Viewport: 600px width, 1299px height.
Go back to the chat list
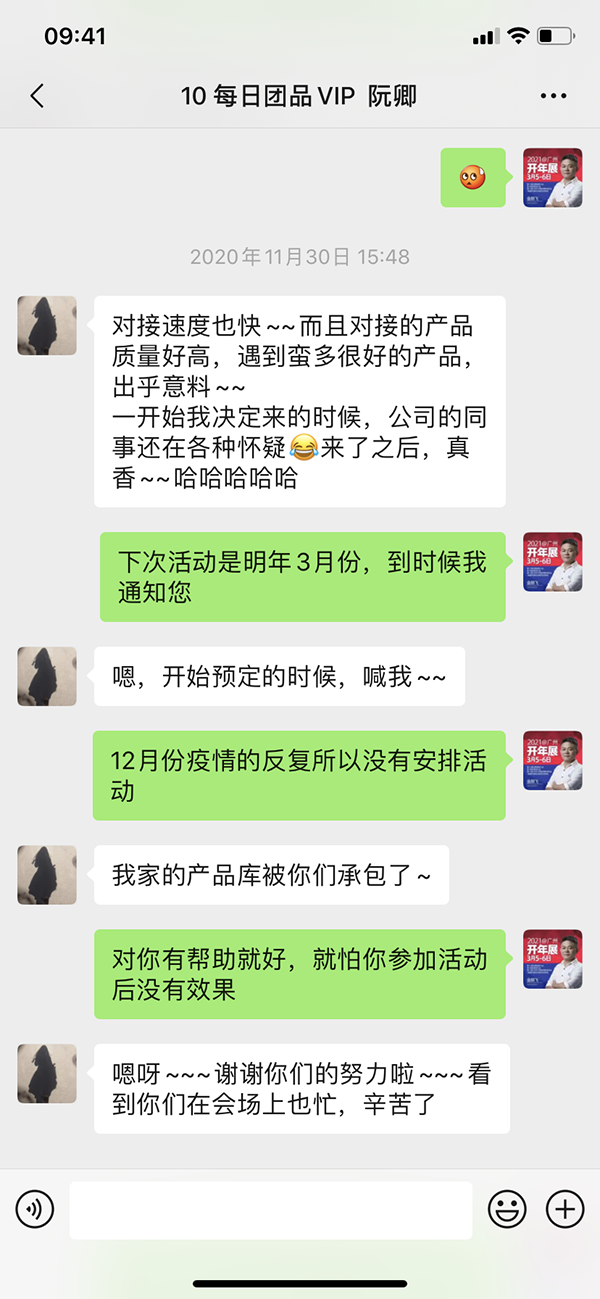(37, 96)
